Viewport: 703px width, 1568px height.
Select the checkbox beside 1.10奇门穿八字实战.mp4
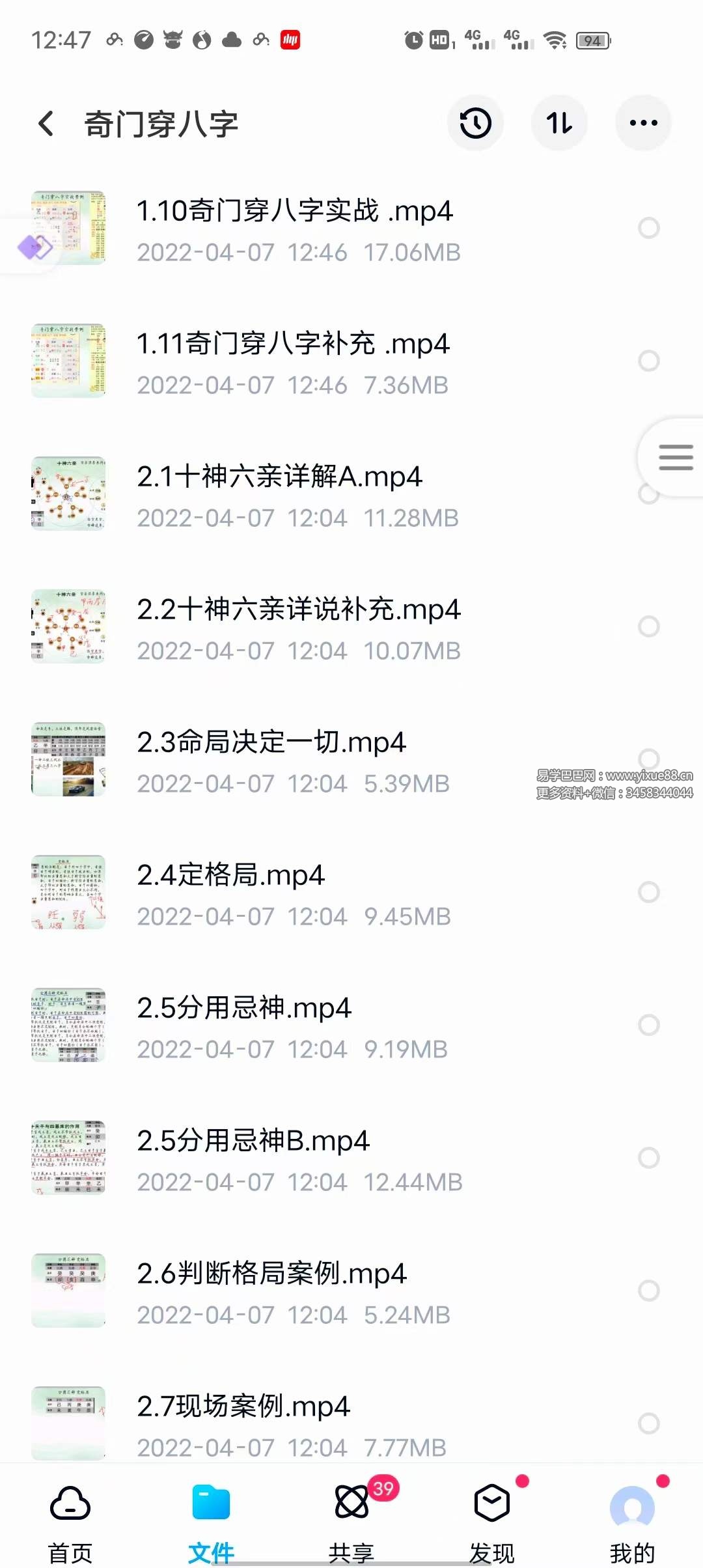coord(649,228)
